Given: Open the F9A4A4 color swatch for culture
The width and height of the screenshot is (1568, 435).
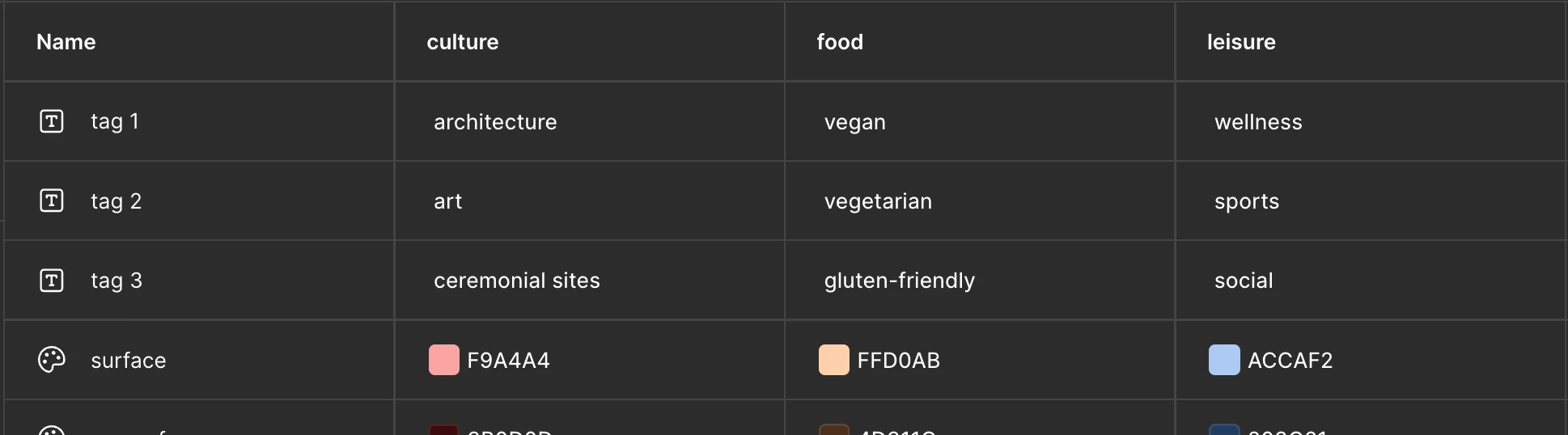Looking at the screenshot, I should 443,360.
